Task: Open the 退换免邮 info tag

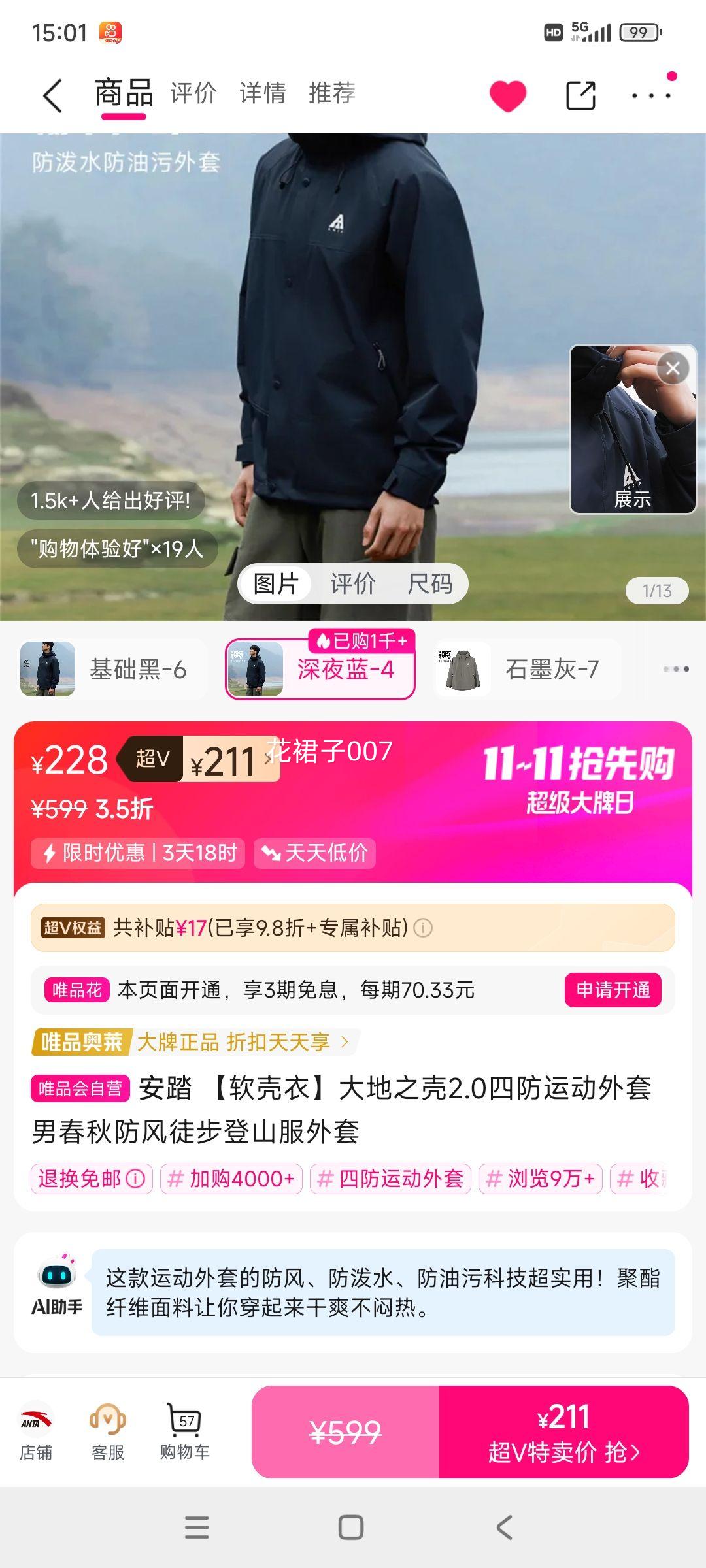Action: (91, 1179)
